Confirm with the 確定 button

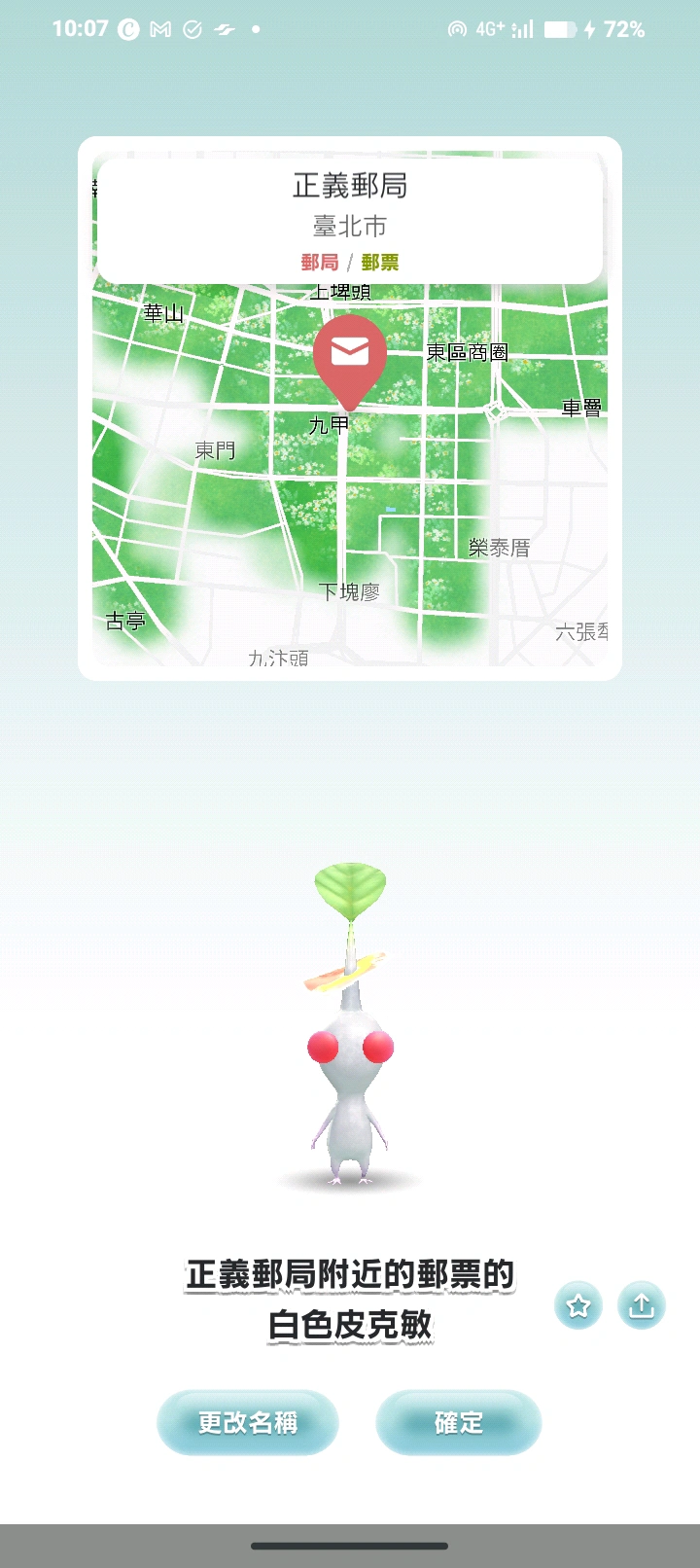(458, 1422)
